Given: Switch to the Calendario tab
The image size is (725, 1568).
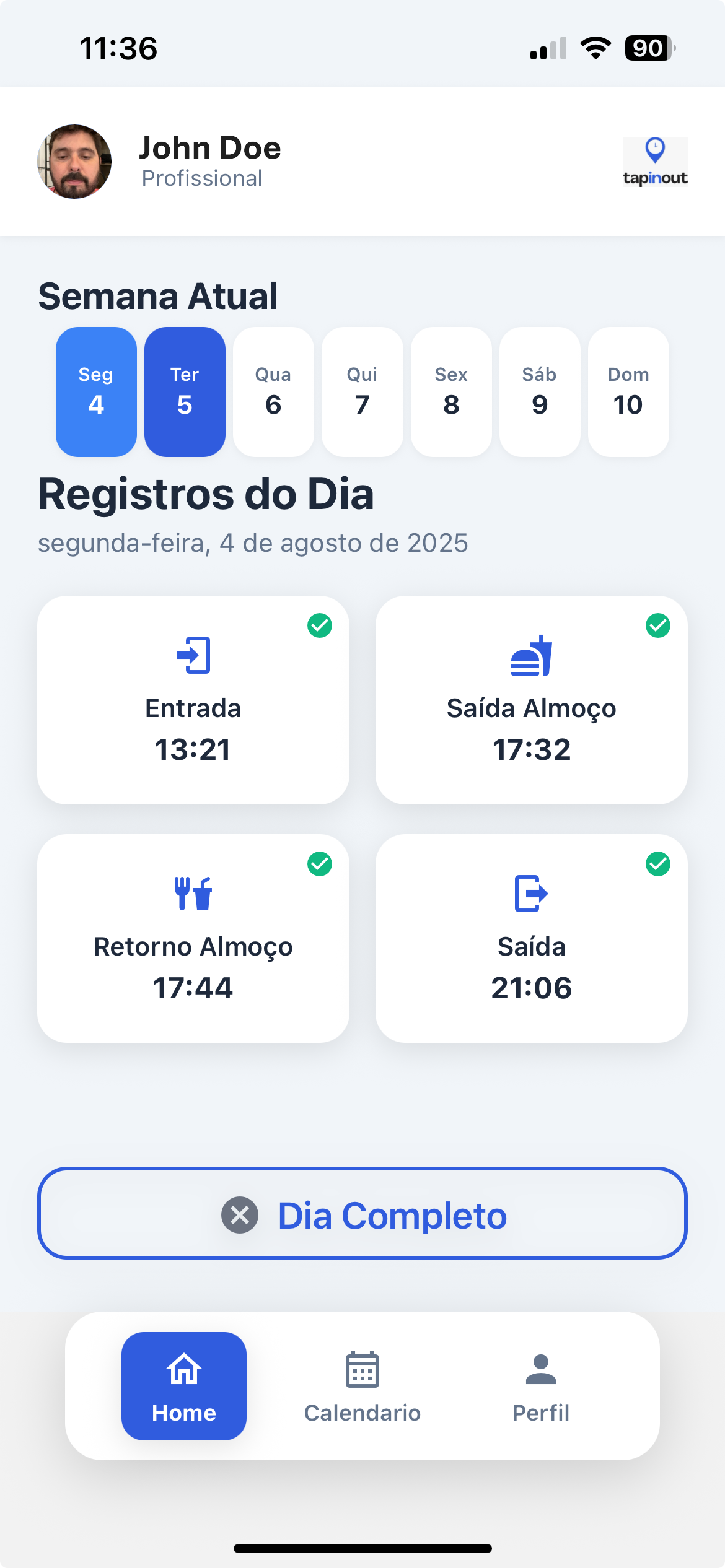Looking at the screenshot, I should click(x=362, y=1386).
